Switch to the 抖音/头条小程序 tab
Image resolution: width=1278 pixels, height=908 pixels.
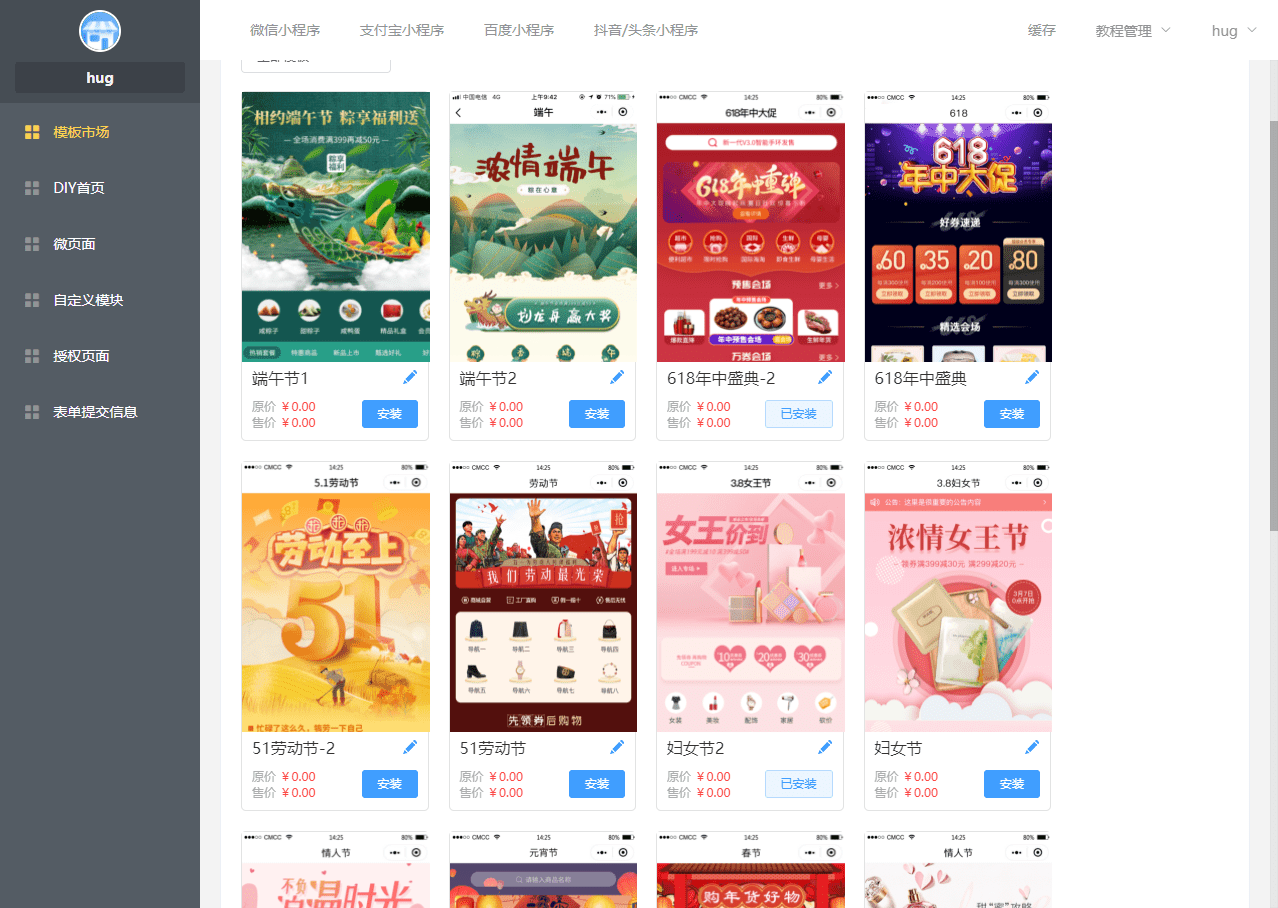tap(646, 30)
